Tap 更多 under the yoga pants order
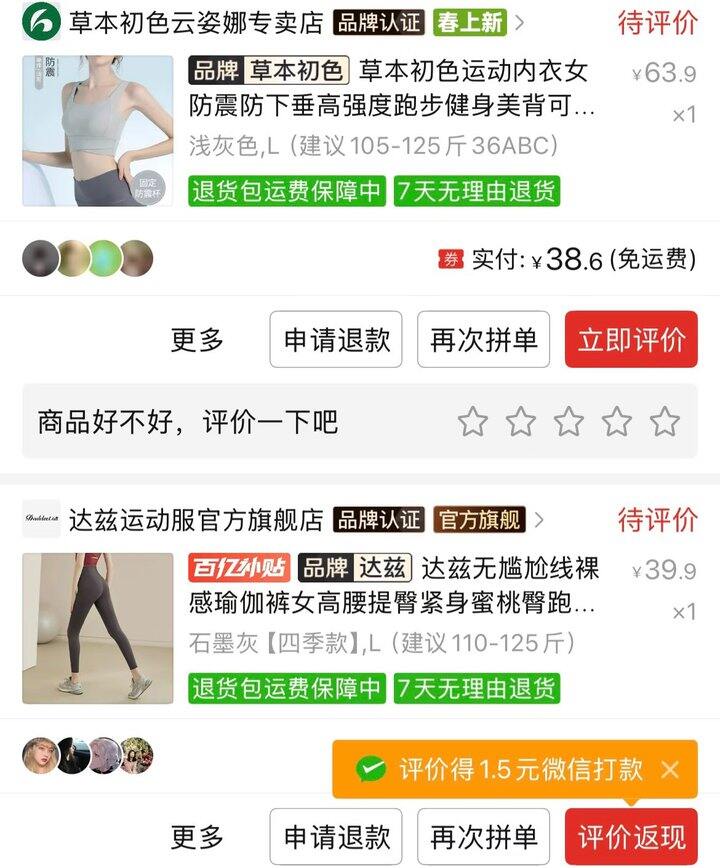 point(197,837)
